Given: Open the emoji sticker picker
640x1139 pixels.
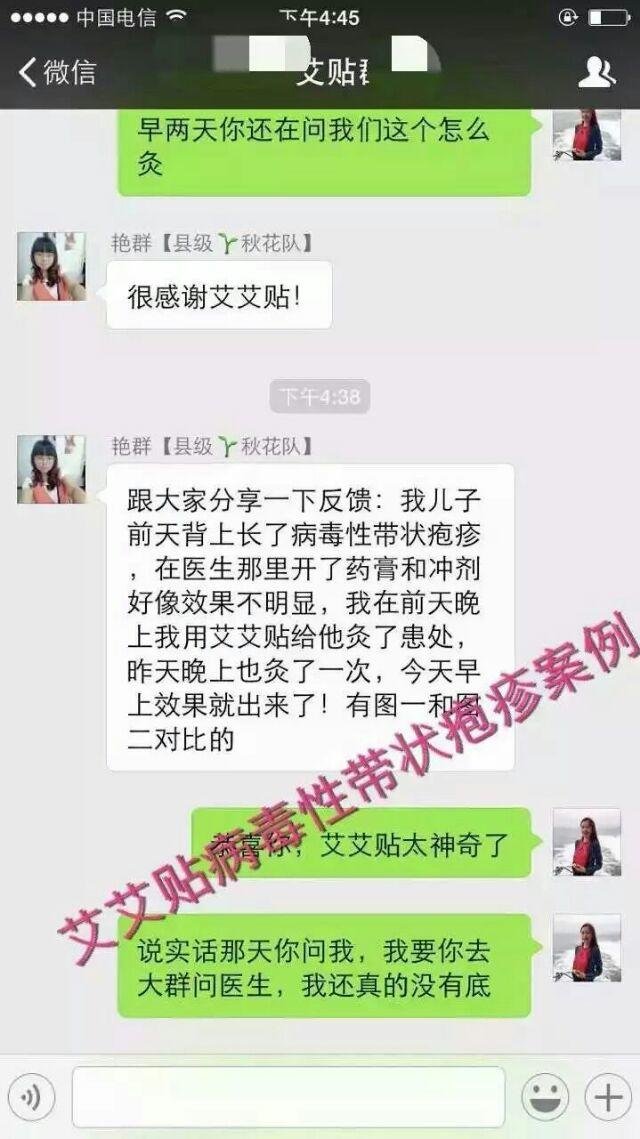Looking at the screenshot, I should pos(545,1098).
